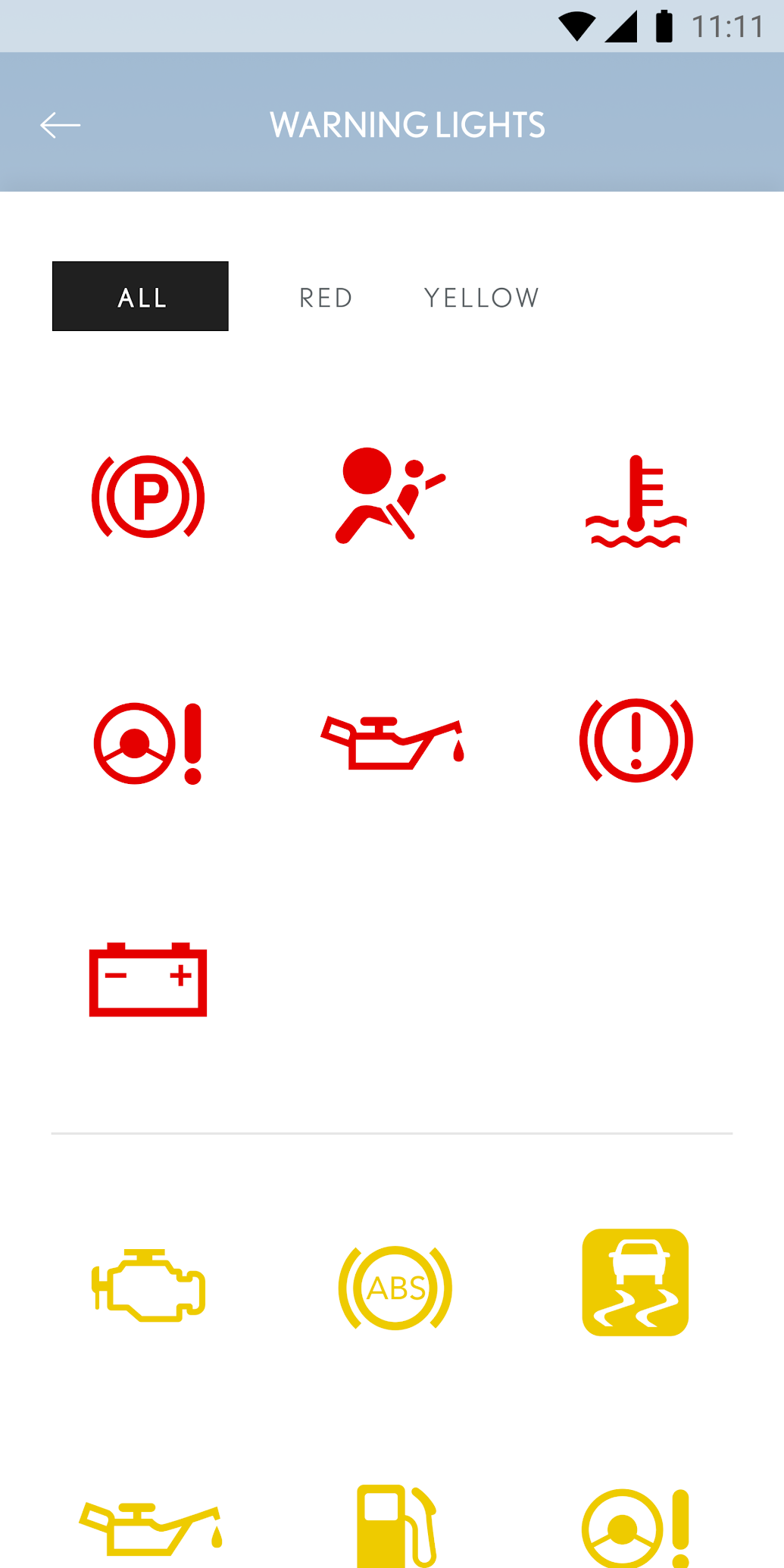This screenshot has width=784, height=1568.
Task: Open the red coolant temperature warning light
Action: coord(636,501)
